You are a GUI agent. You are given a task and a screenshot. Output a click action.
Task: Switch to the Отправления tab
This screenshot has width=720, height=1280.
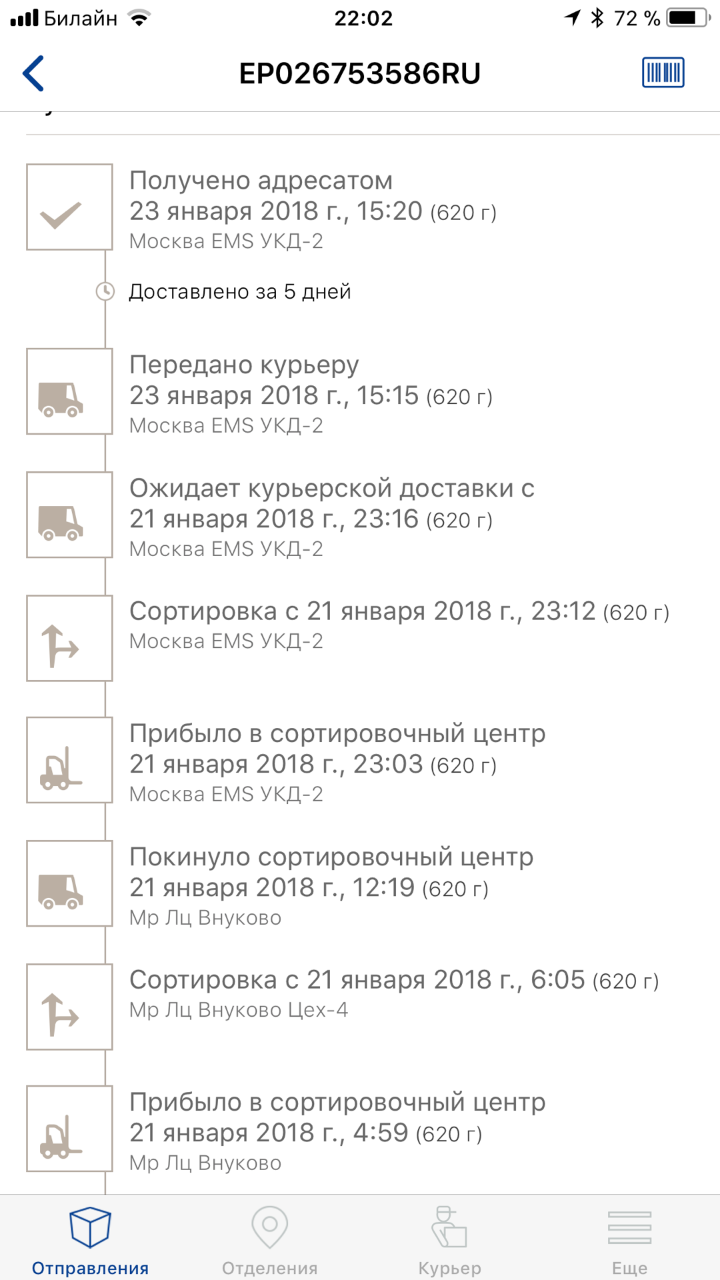[x=90, y=1240]
